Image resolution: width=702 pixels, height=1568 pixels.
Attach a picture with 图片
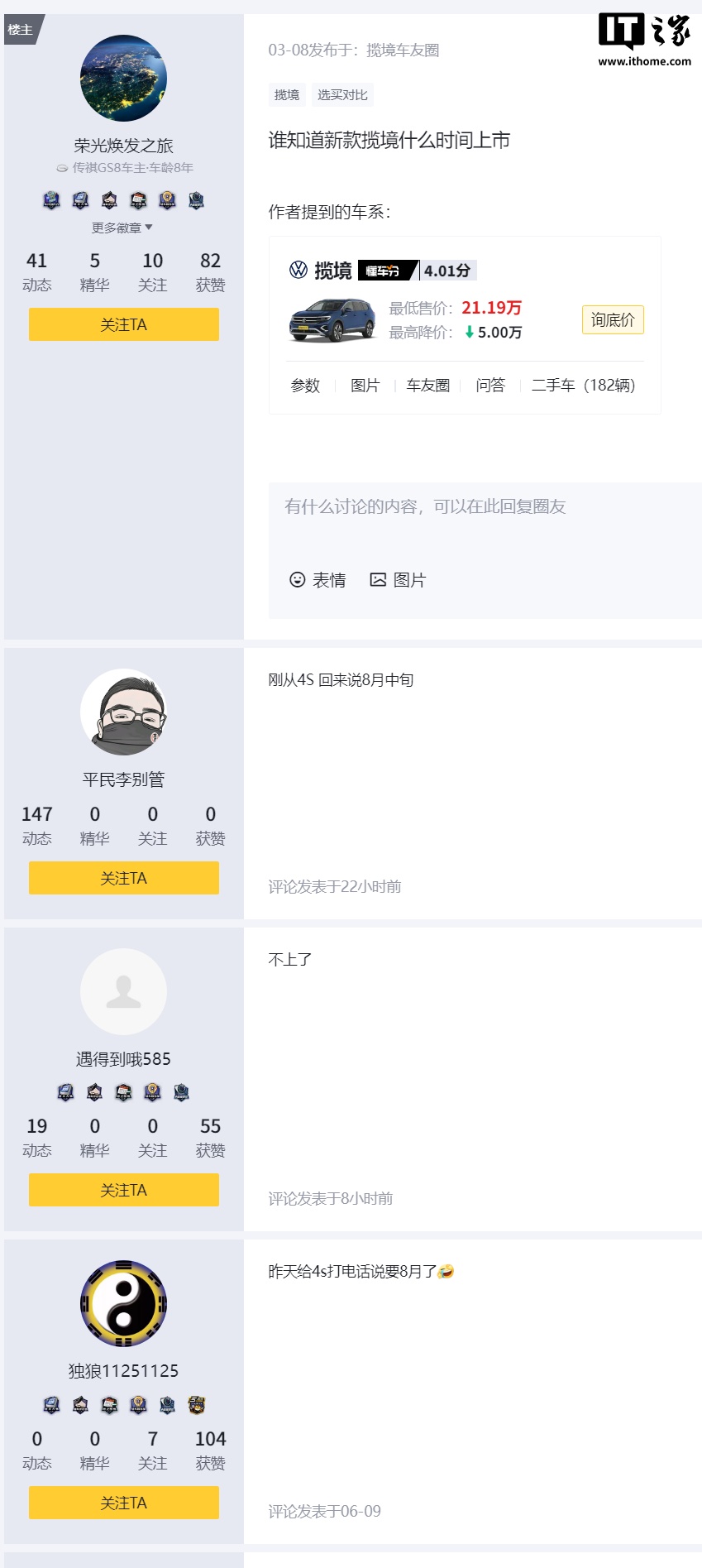(398, 580)
